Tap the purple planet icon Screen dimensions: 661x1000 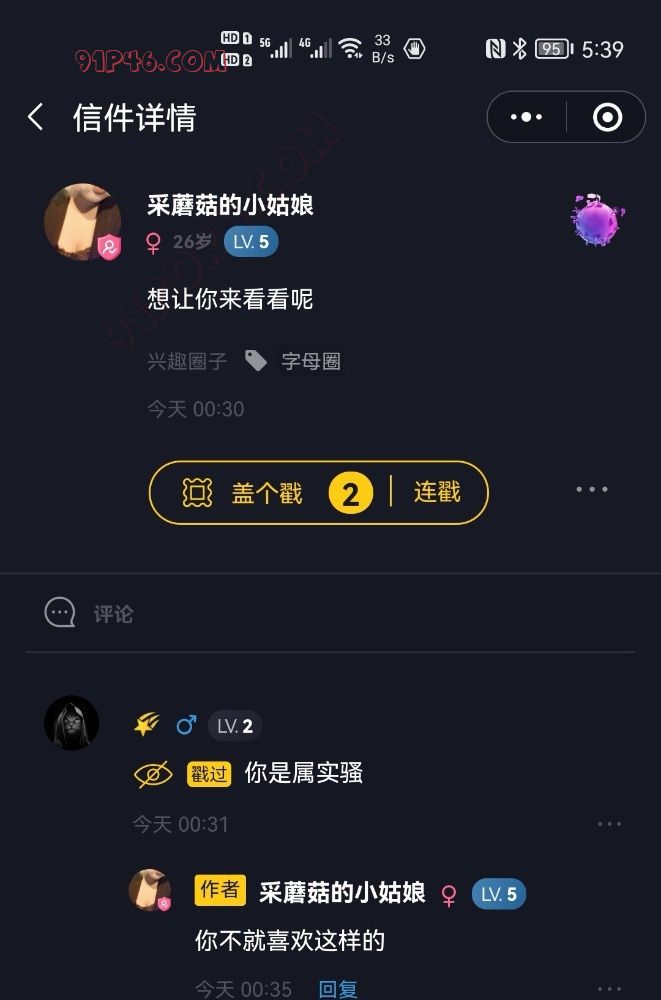pos(598,219)
